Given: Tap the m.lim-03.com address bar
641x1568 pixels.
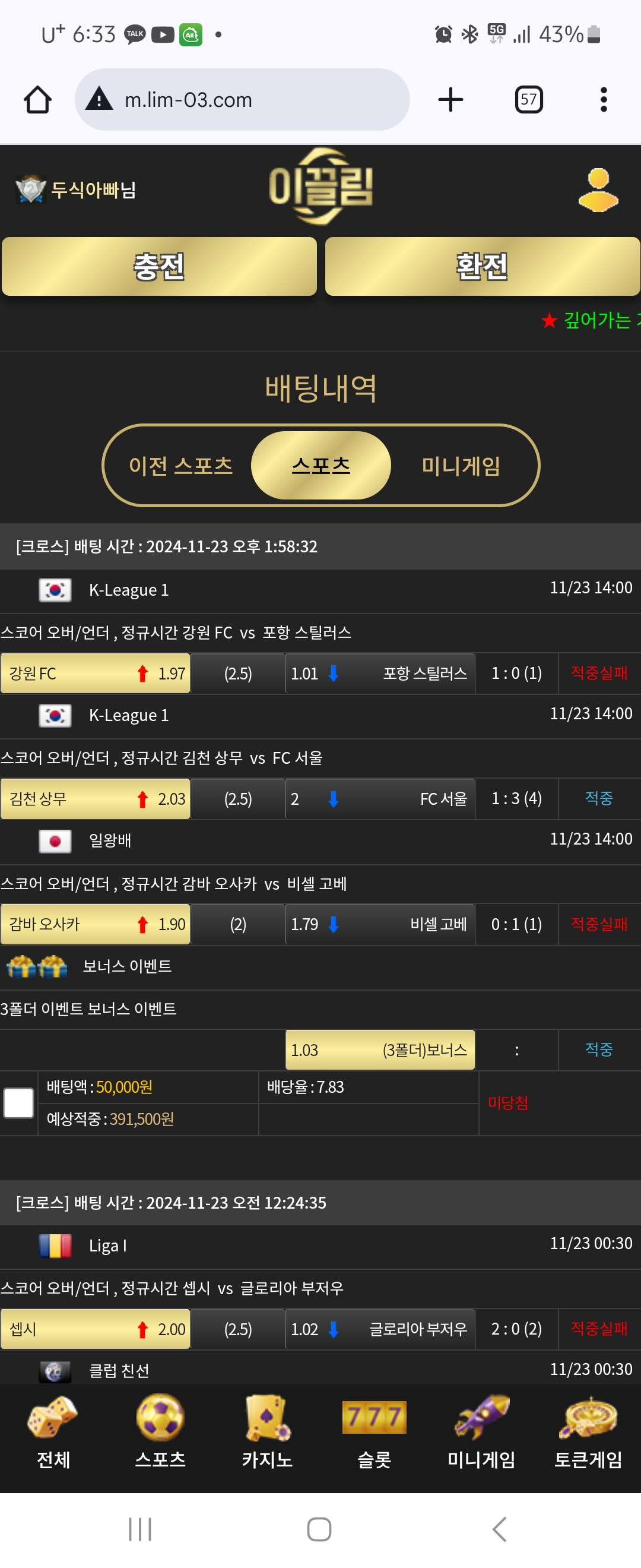Looking at the screenshot, I should pyautogui.click(x=242, y=100).
